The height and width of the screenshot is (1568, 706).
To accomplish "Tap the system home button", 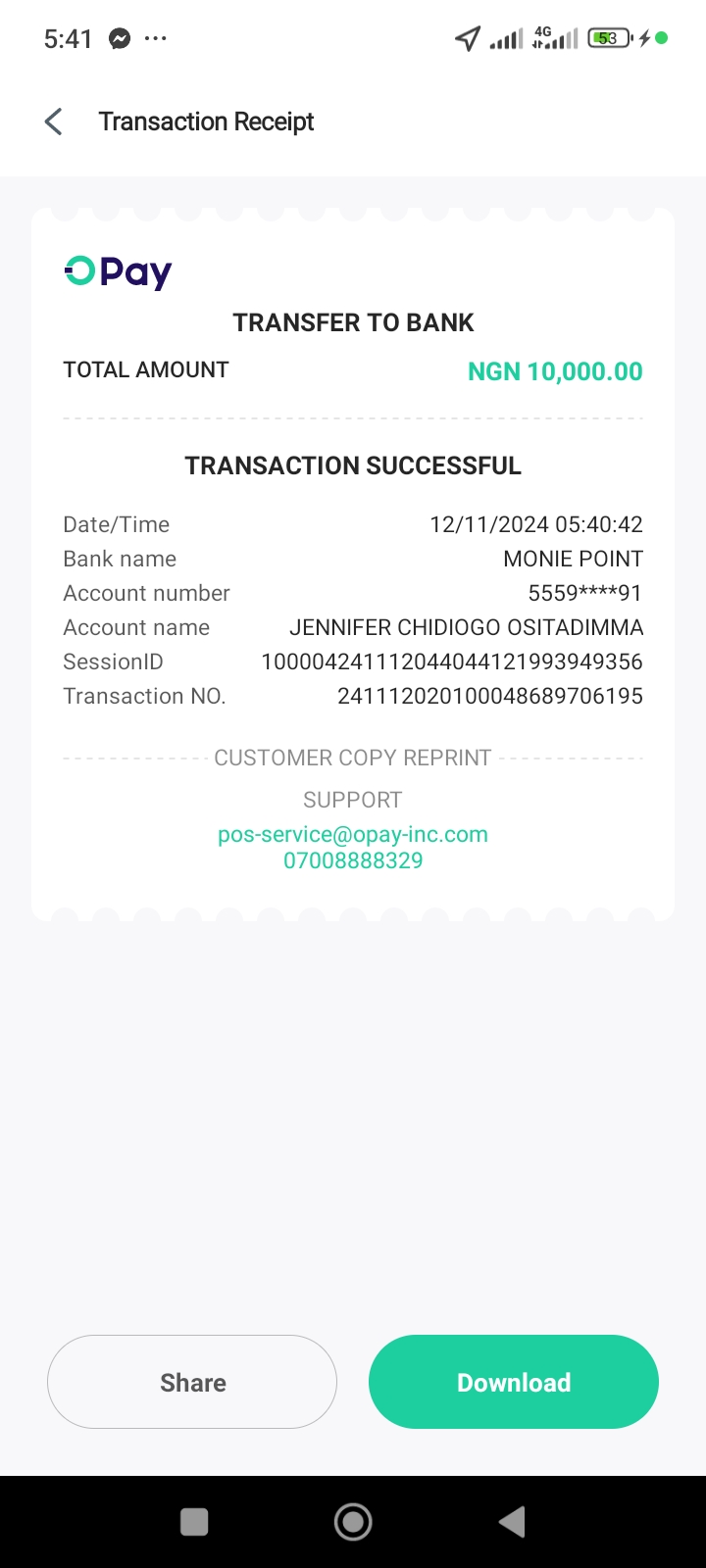I will pyautogui.click(x=353, y=1522).
